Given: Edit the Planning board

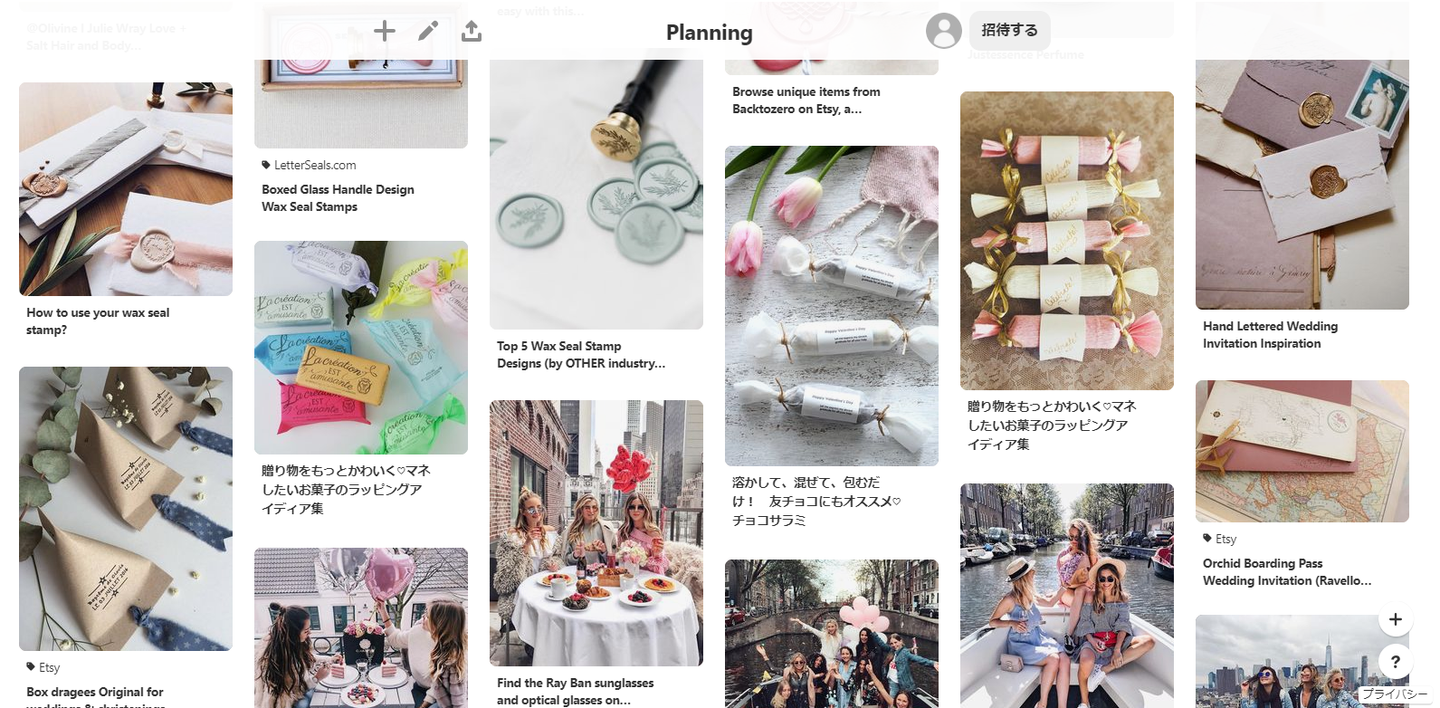Looking at the screenshot, I should [x=428, y=31].
